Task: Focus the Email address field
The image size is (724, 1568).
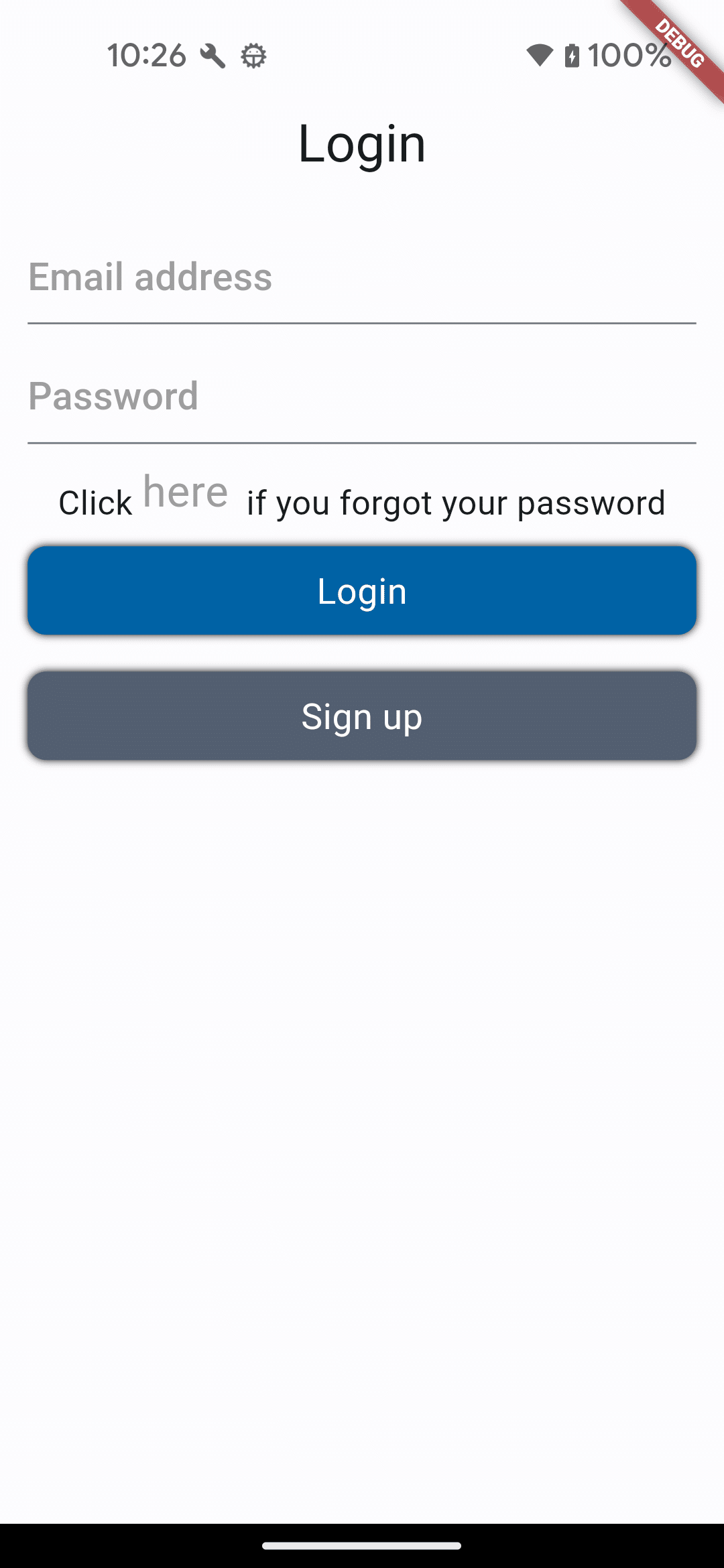Action: pyautogui.click(x=362, y=278)
